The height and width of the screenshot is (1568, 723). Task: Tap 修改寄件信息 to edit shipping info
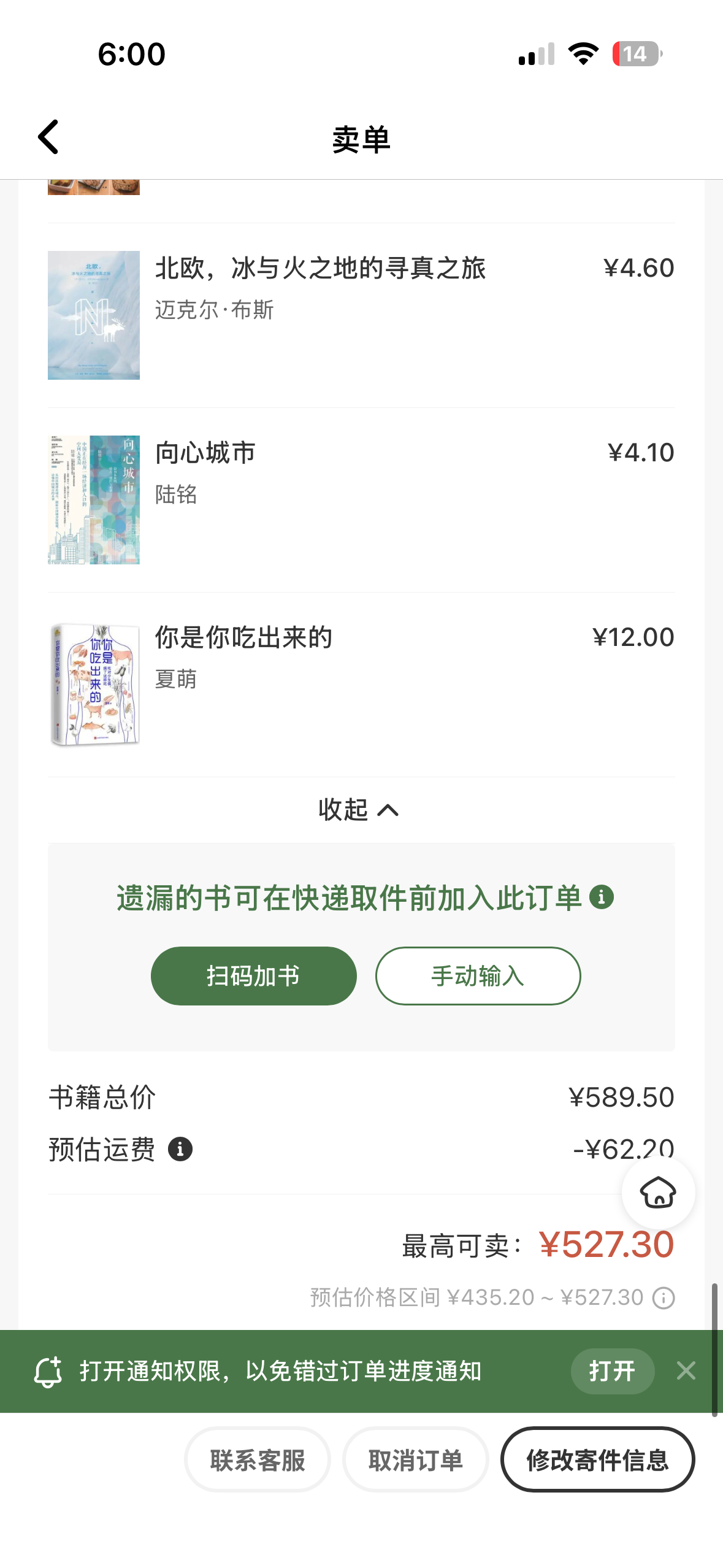pyautogui.click(x=598, y=1459)
